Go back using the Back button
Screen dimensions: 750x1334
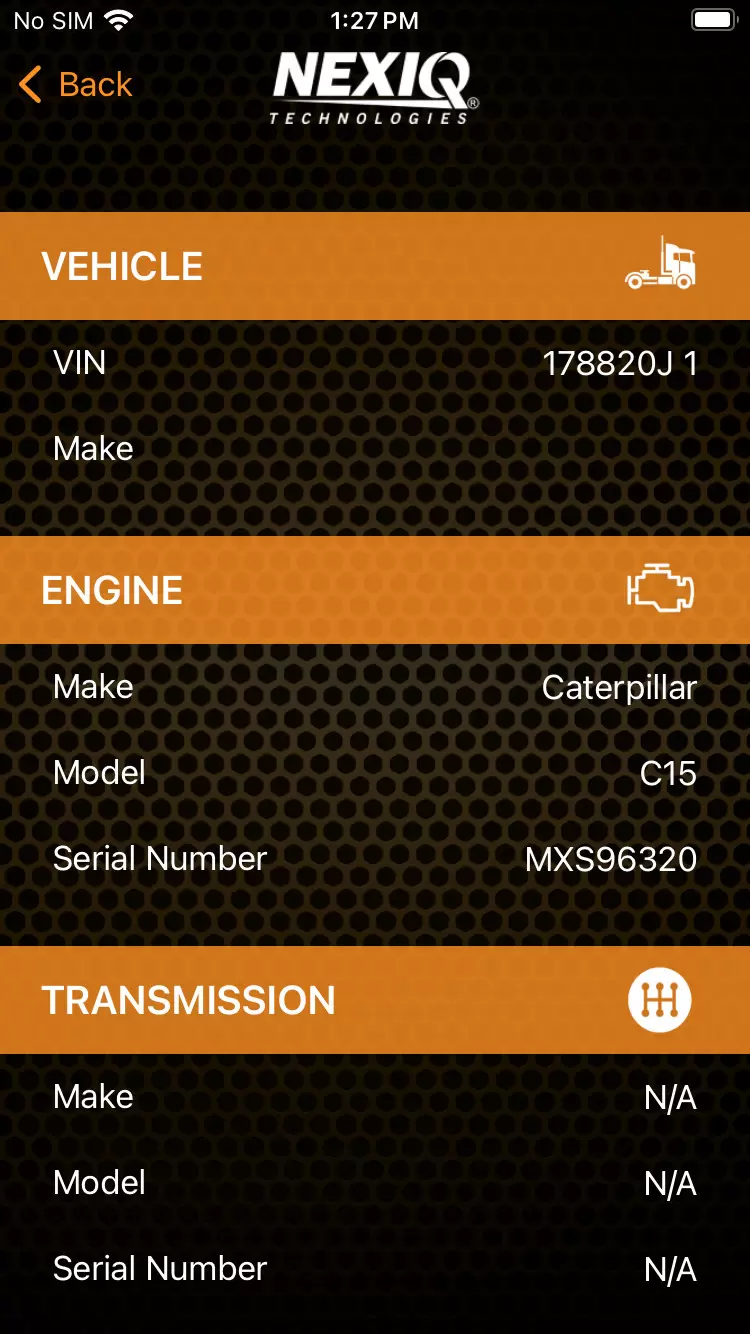(76, 85)
